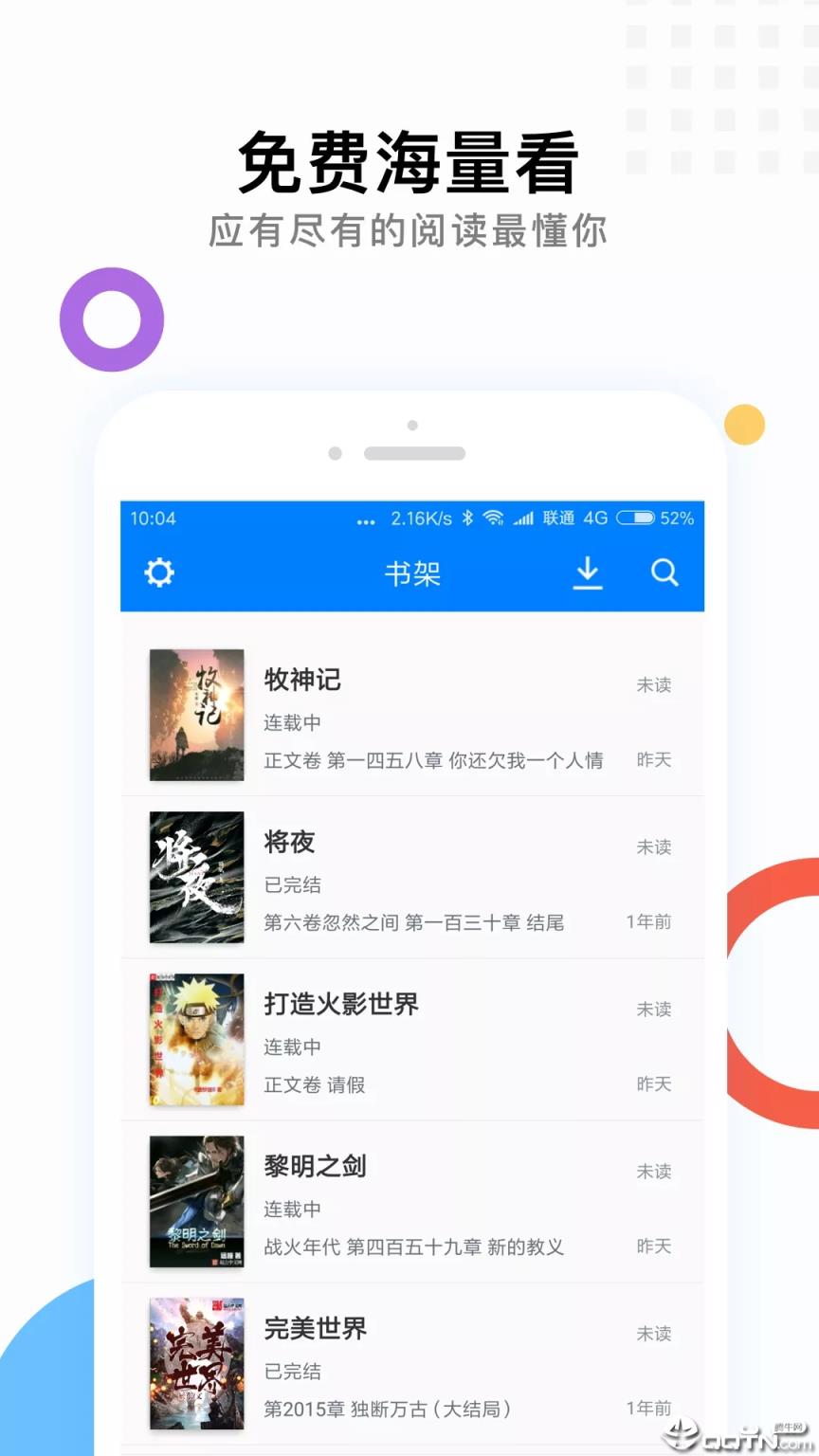Click the Bluetooth icon in the status bar
The image size is (819, 1456).
[x=466, y=519]
